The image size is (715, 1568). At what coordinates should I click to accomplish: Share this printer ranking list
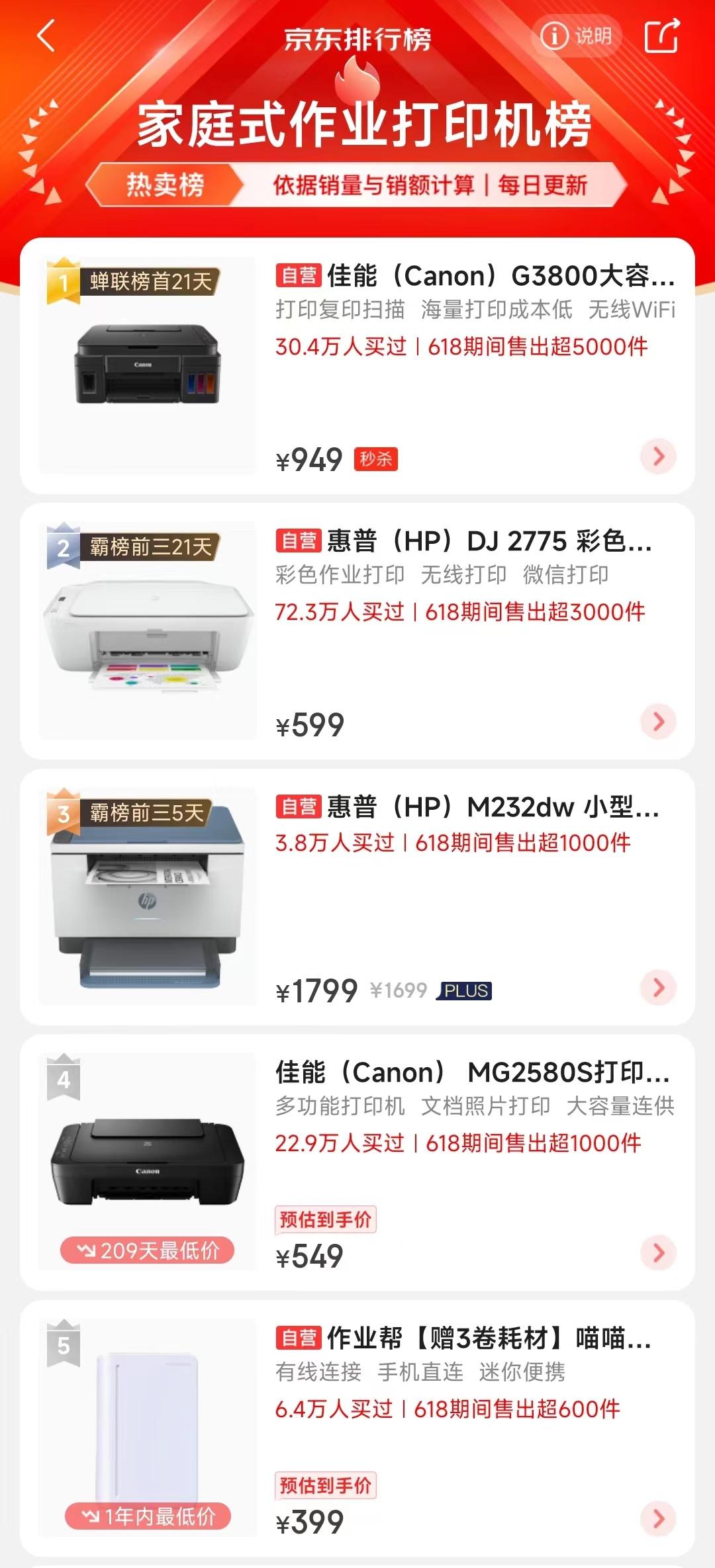point(662,36)
